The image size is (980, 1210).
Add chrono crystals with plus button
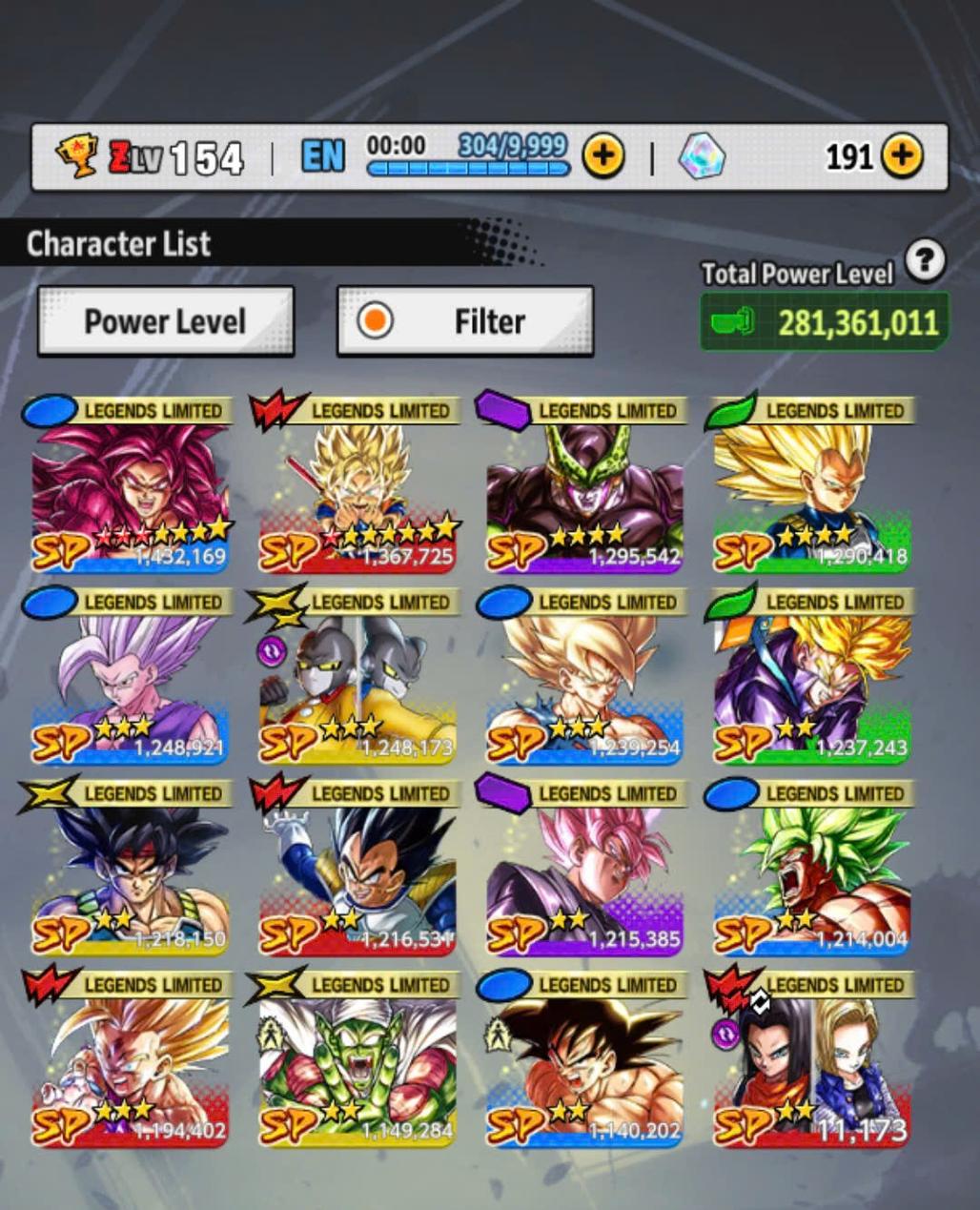tap(901, 155)
